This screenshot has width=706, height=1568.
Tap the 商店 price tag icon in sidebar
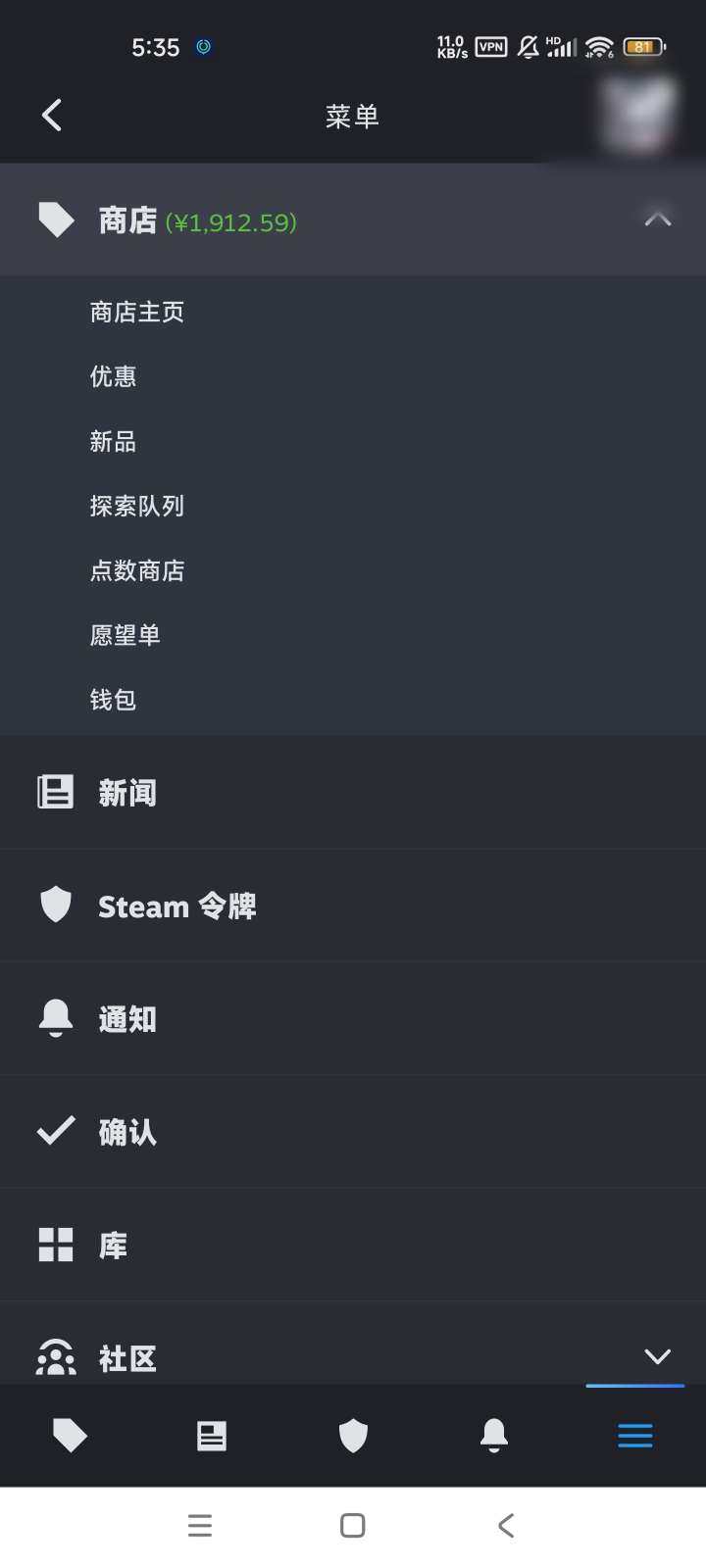[x=56, y=220]
